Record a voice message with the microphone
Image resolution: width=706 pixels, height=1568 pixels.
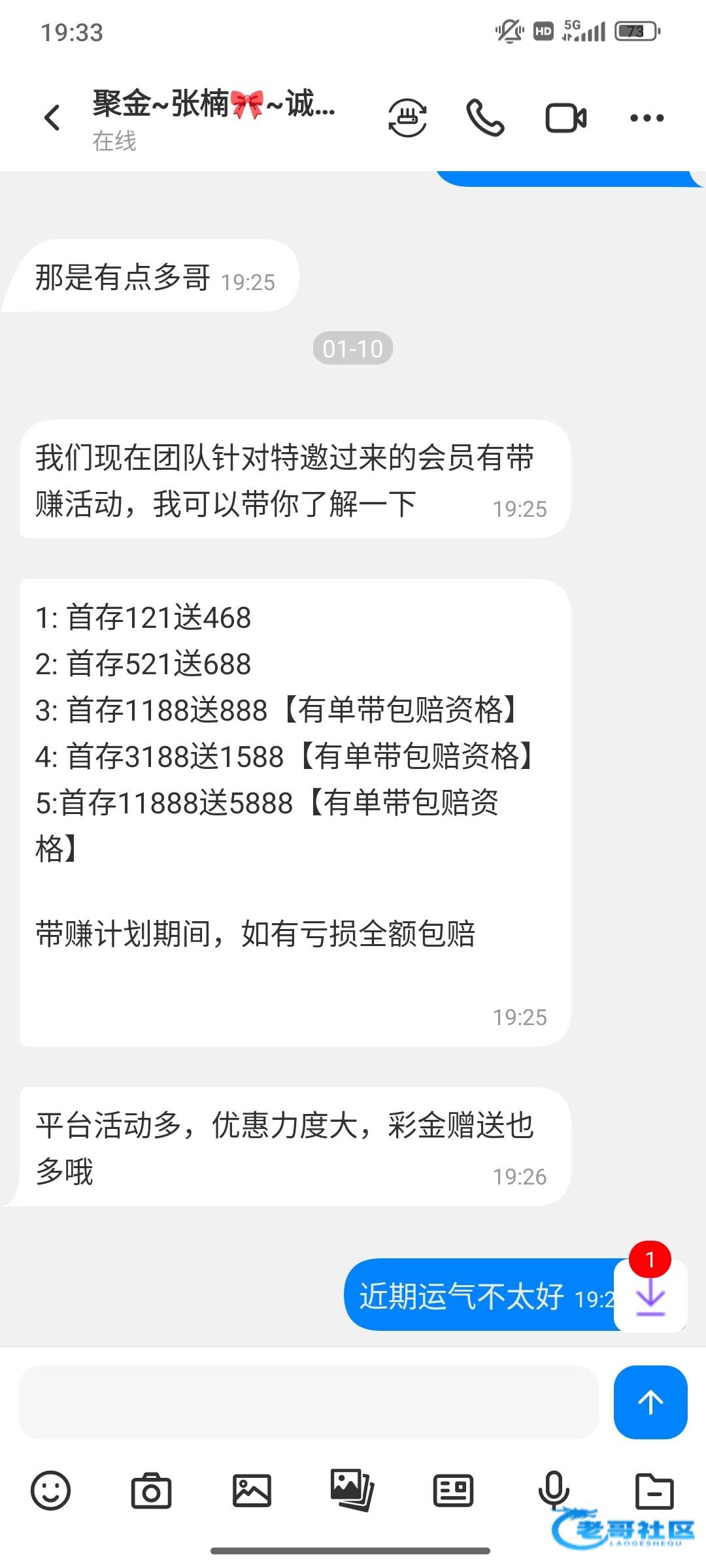[x=553, y=1491]
